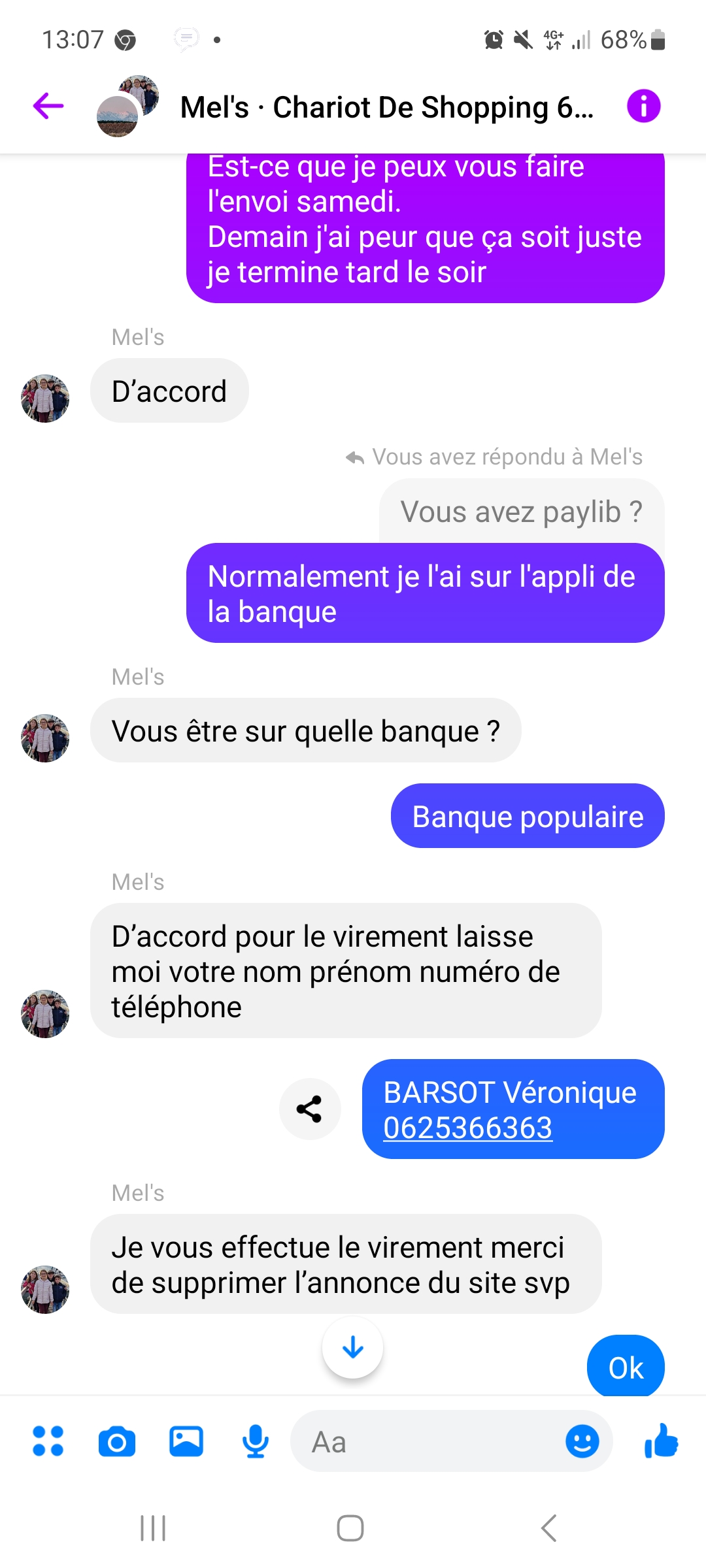Open the conversation info button
Image resolution: width=706 pixels, height=1568 pixels.
[x=643, y=106]
